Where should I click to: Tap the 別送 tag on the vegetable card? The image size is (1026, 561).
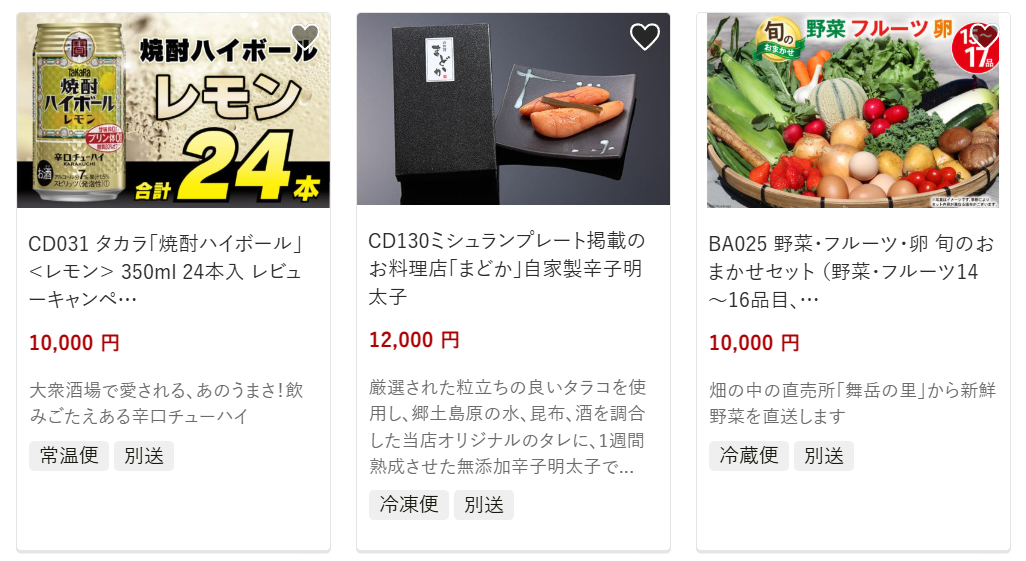coord(824,456)
